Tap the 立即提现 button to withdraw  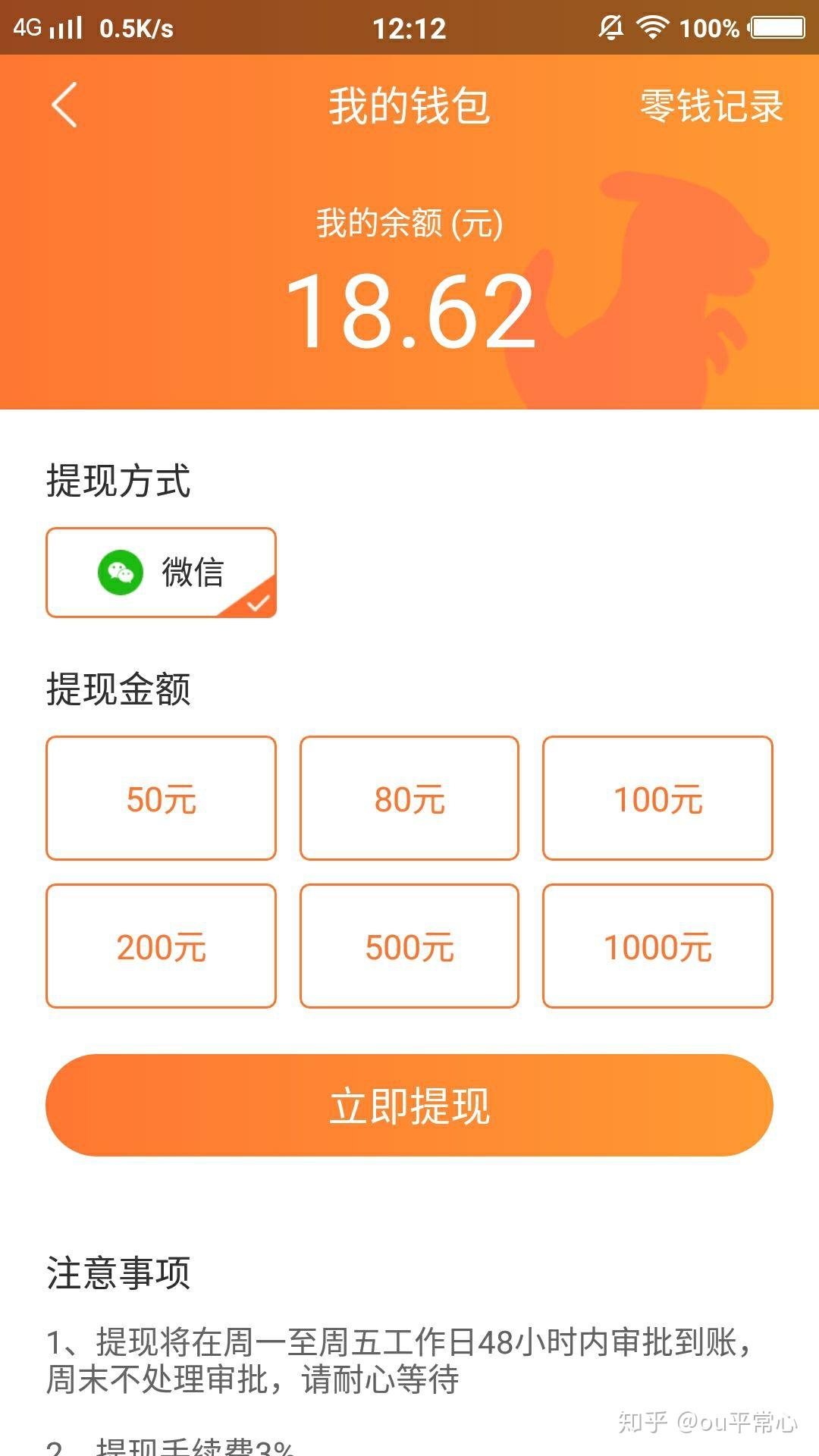click(x=409, y=1106)
